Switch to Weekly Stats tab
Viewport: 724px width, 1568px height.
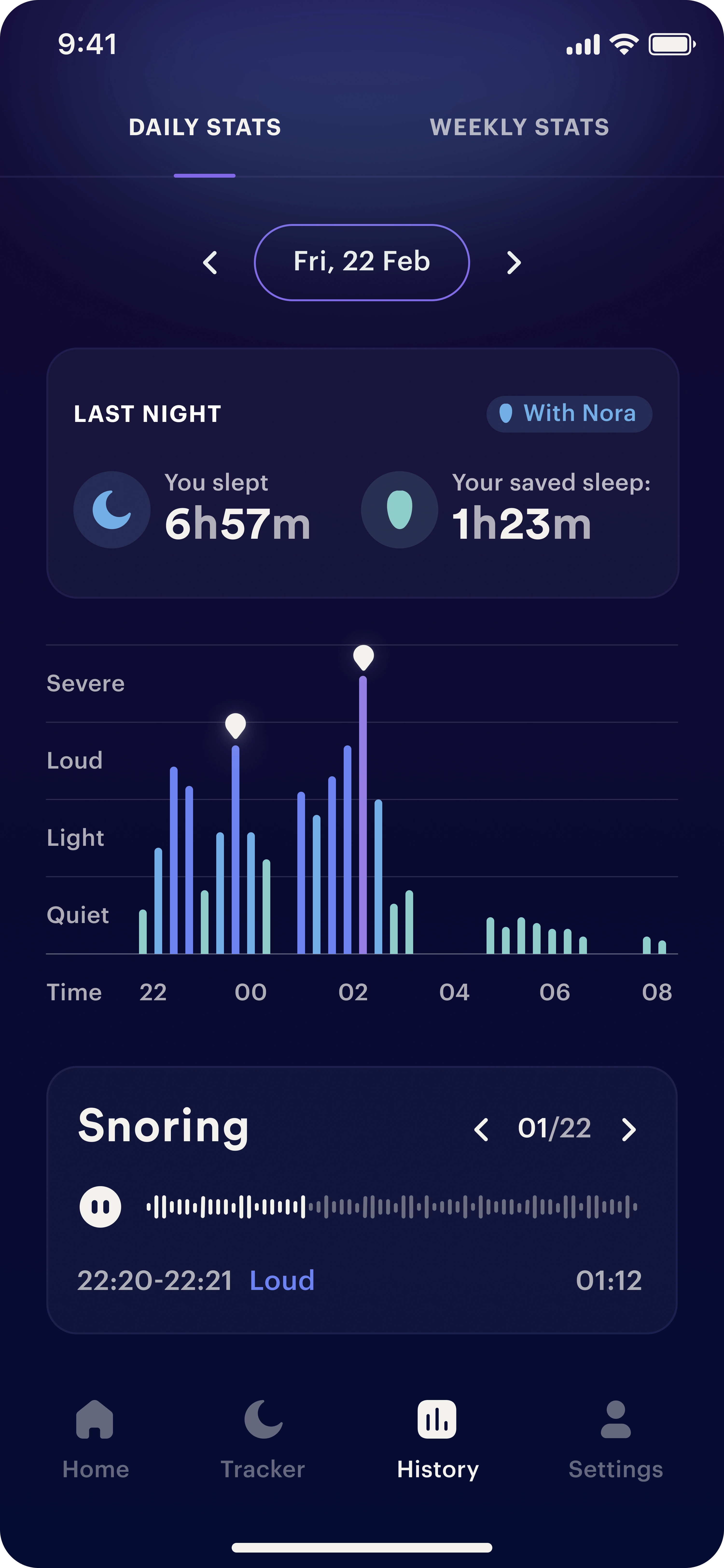tap(519, 127)
